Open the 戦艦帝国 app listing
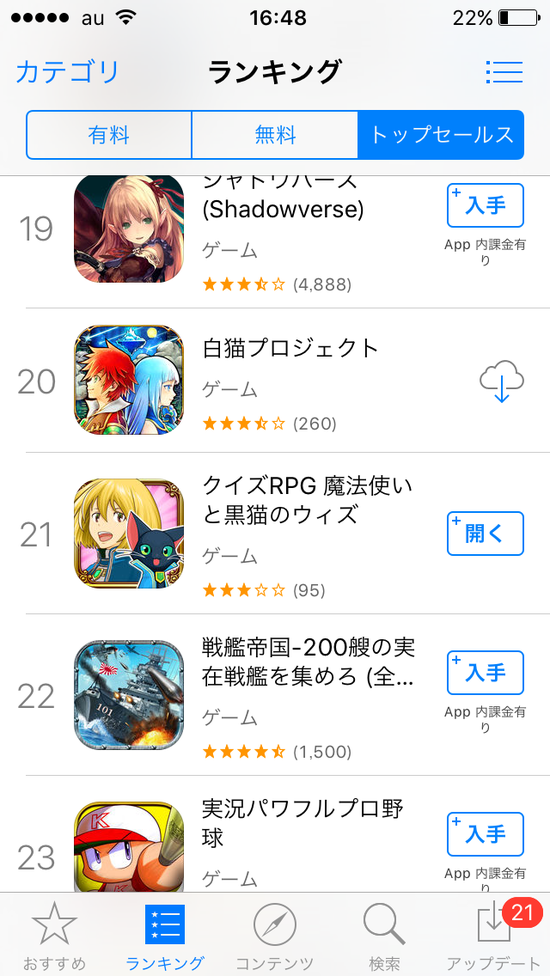Screen dimensions: 550x976 275,695
